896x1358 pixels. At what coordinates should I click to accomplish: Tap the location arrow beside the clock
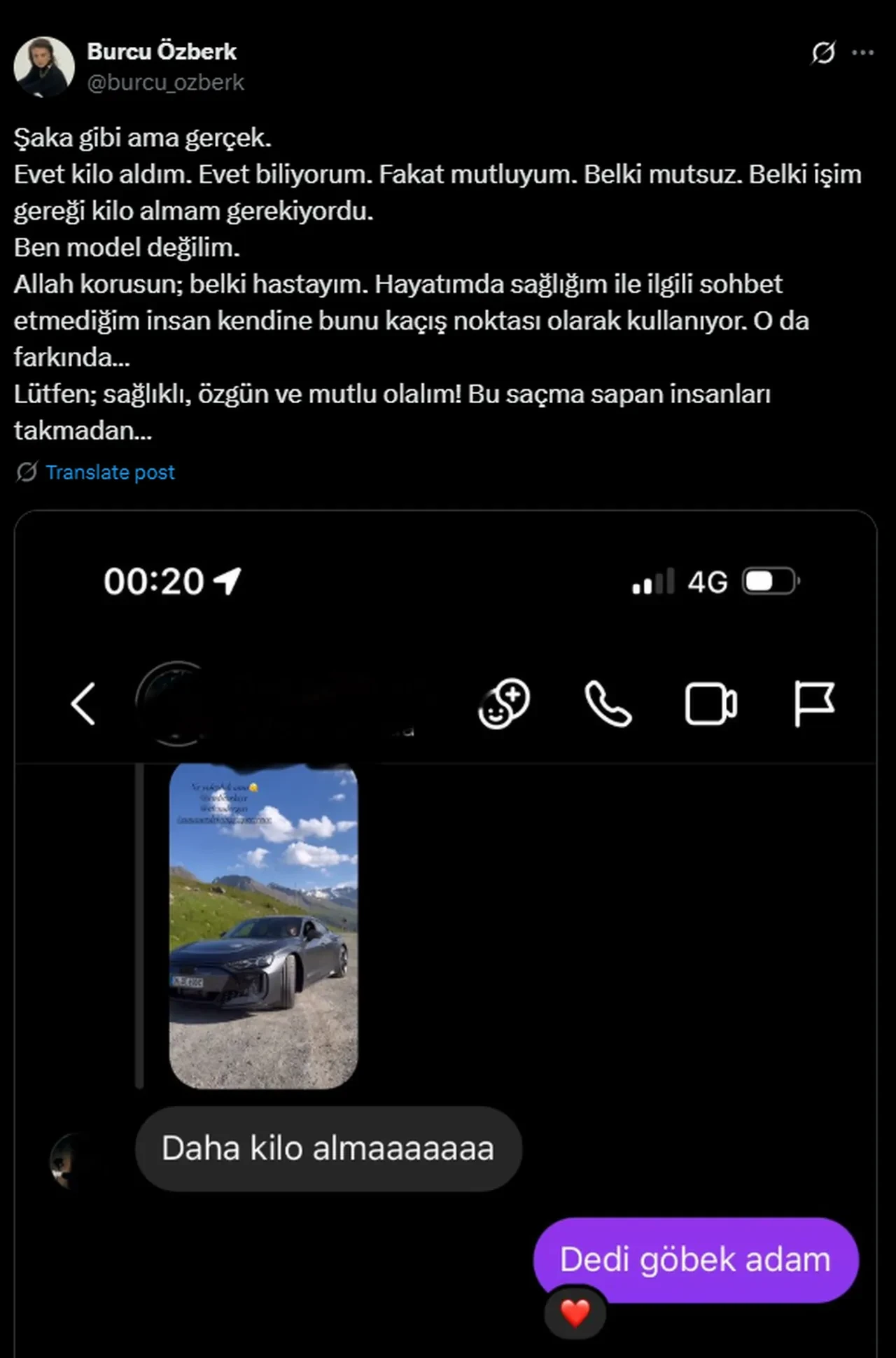[x=228, y=580]
